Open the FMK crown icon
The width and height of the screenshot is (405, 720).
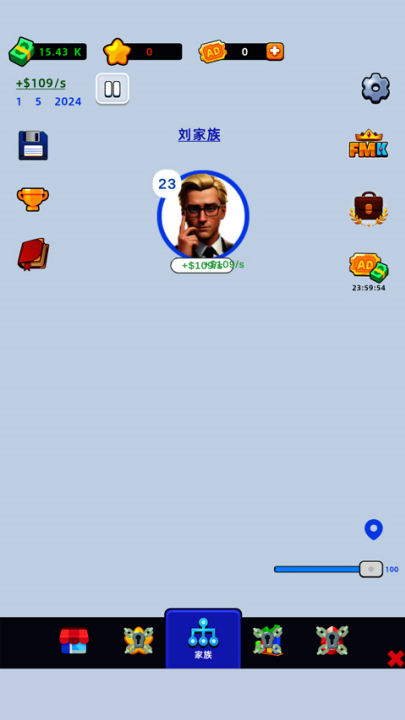[x=368, y=144]
